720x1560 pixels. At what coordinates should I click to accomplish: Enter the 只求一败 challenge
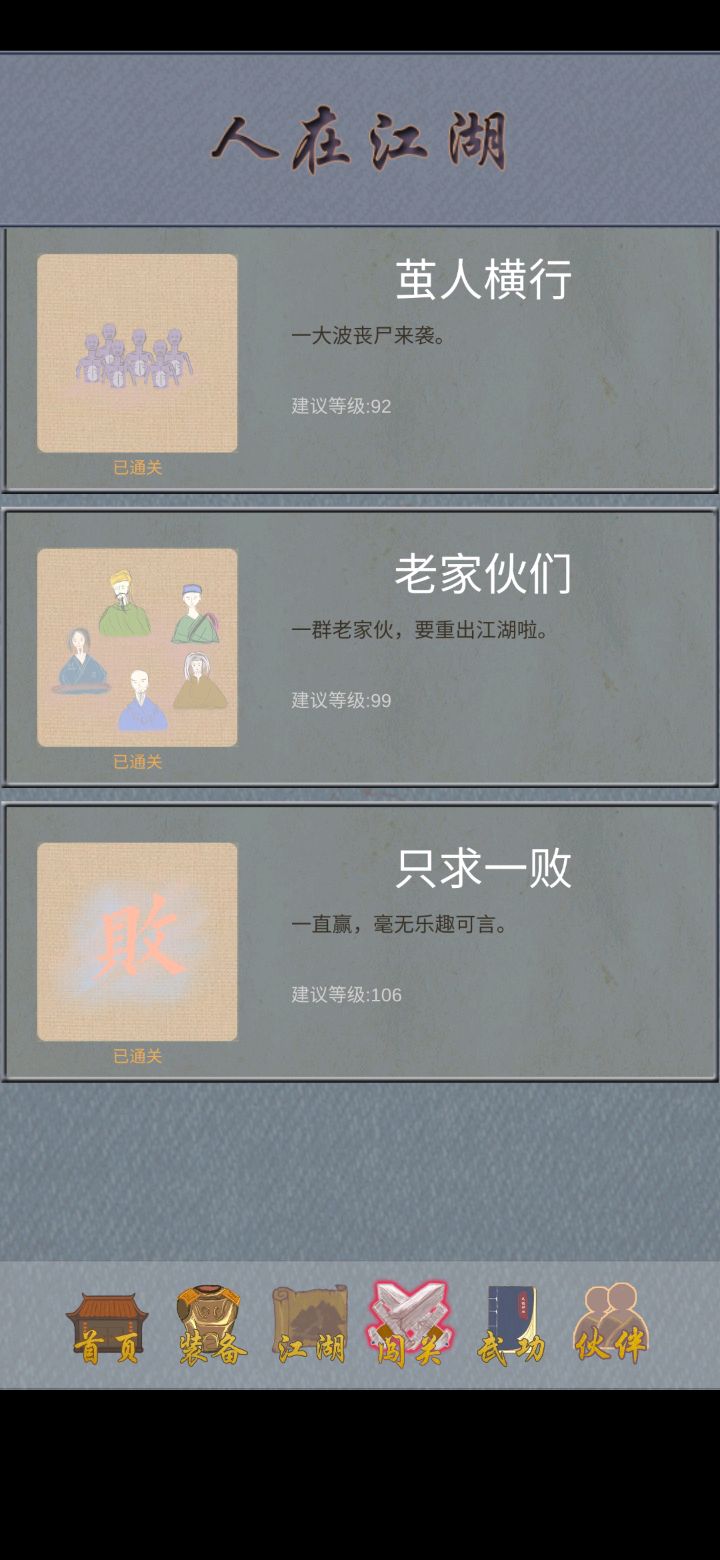[360, 942]
